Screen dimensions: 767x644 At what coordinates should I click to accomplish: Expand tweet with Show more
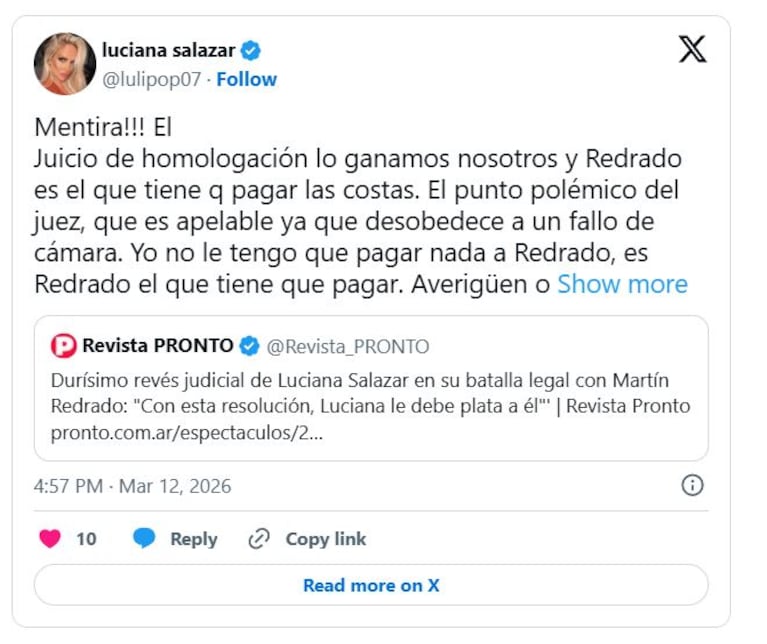622,284
